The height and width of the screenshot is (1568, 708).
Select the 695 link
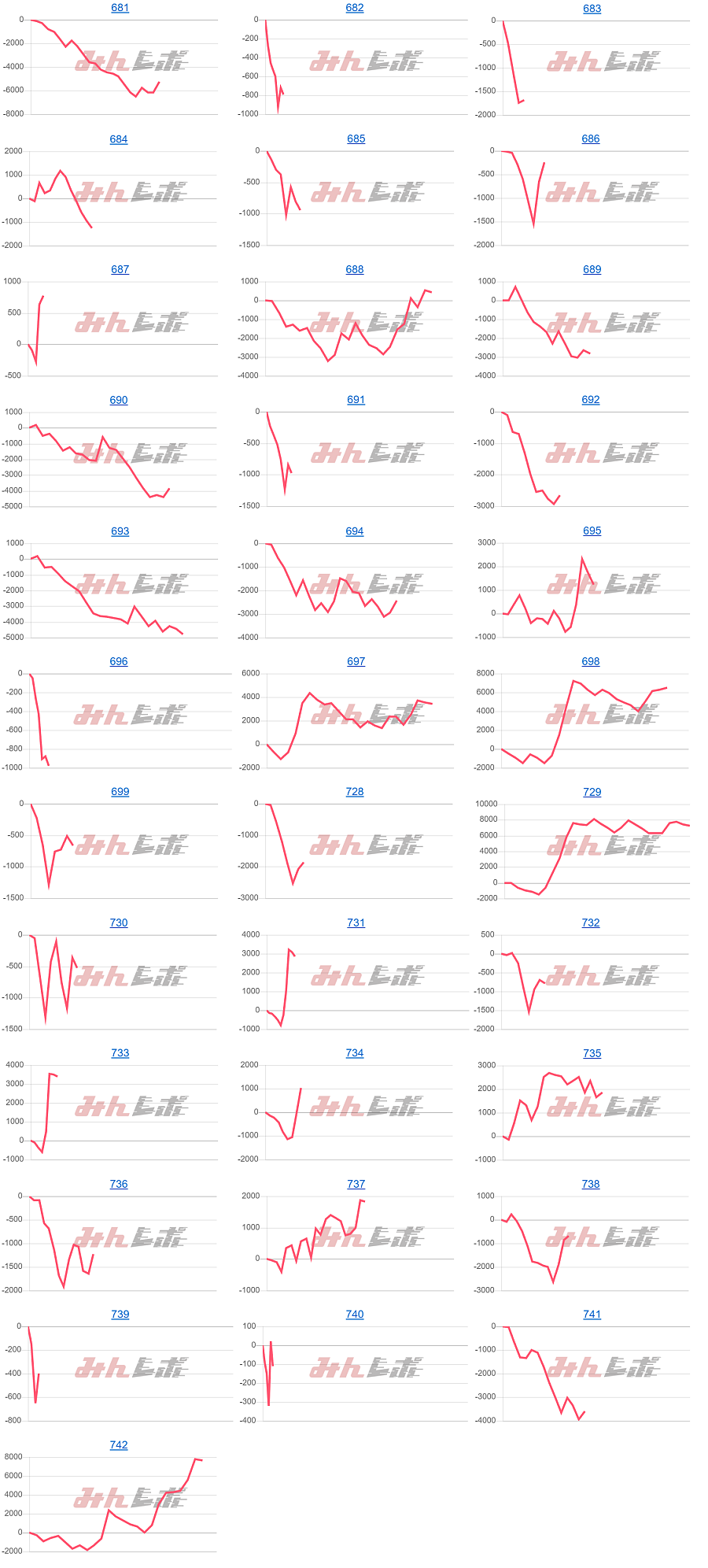[592, 531]
